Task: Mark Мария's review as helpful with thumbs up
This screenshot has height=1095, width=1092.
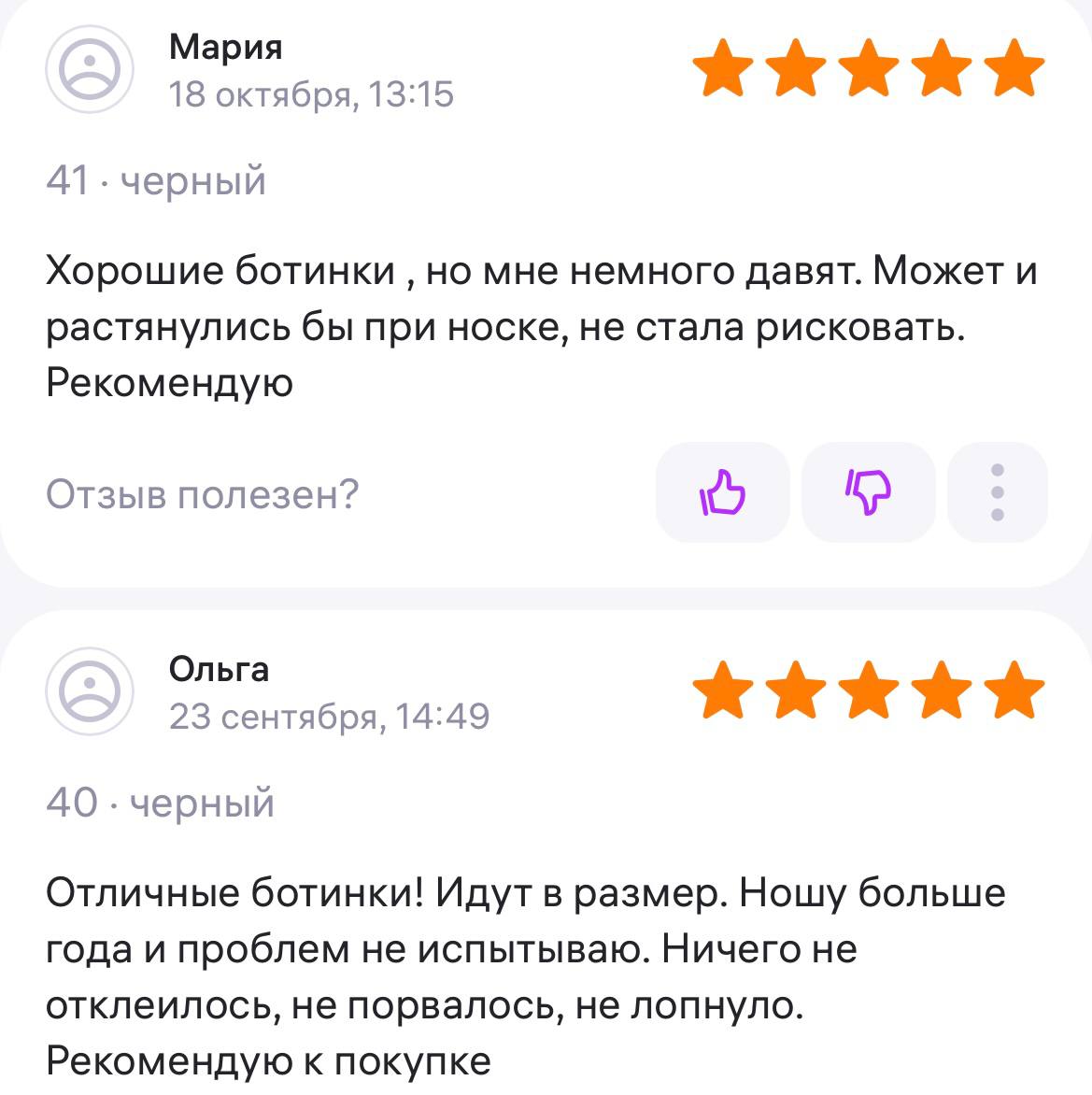Action: [x=722, y=492]
